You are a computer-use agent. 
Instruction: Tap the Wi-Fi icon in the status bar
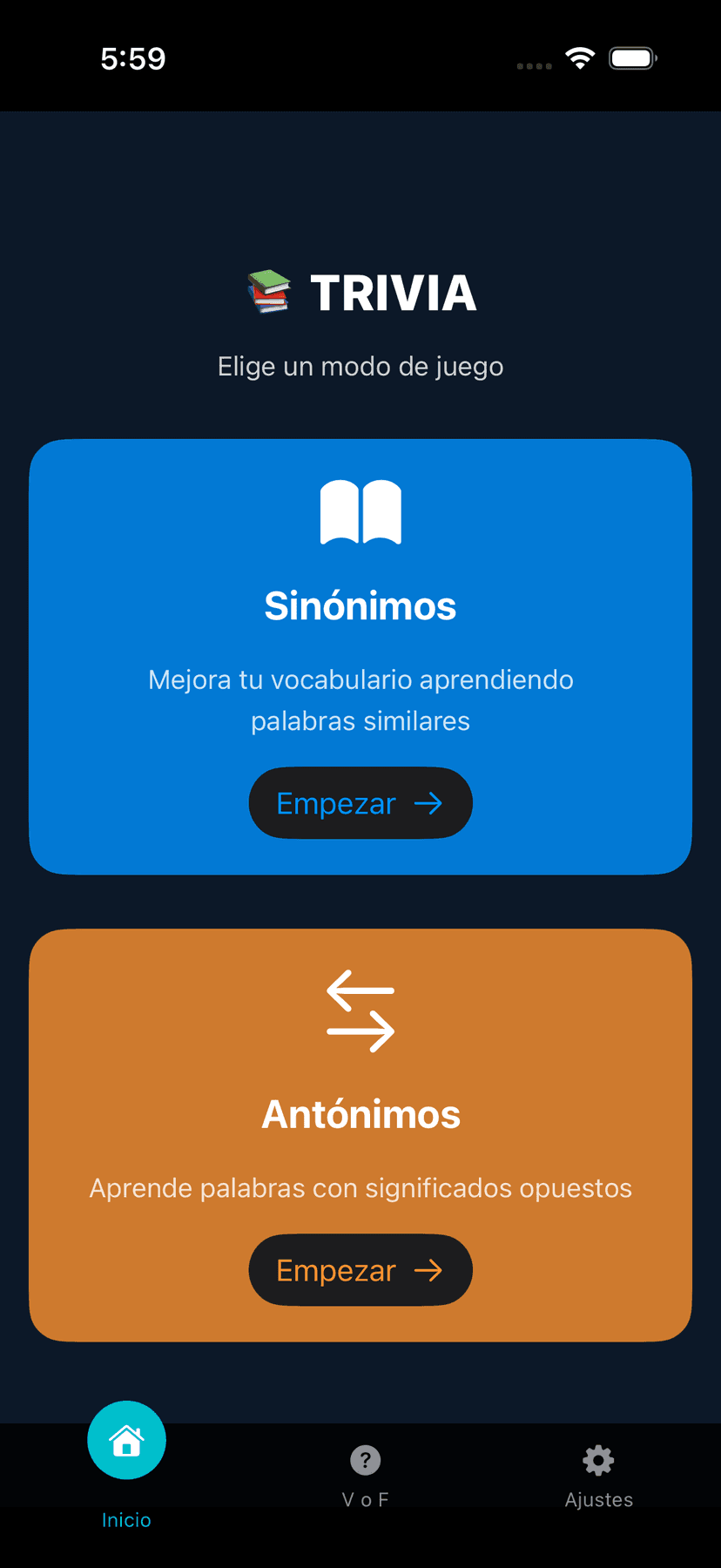click(579, 57)
